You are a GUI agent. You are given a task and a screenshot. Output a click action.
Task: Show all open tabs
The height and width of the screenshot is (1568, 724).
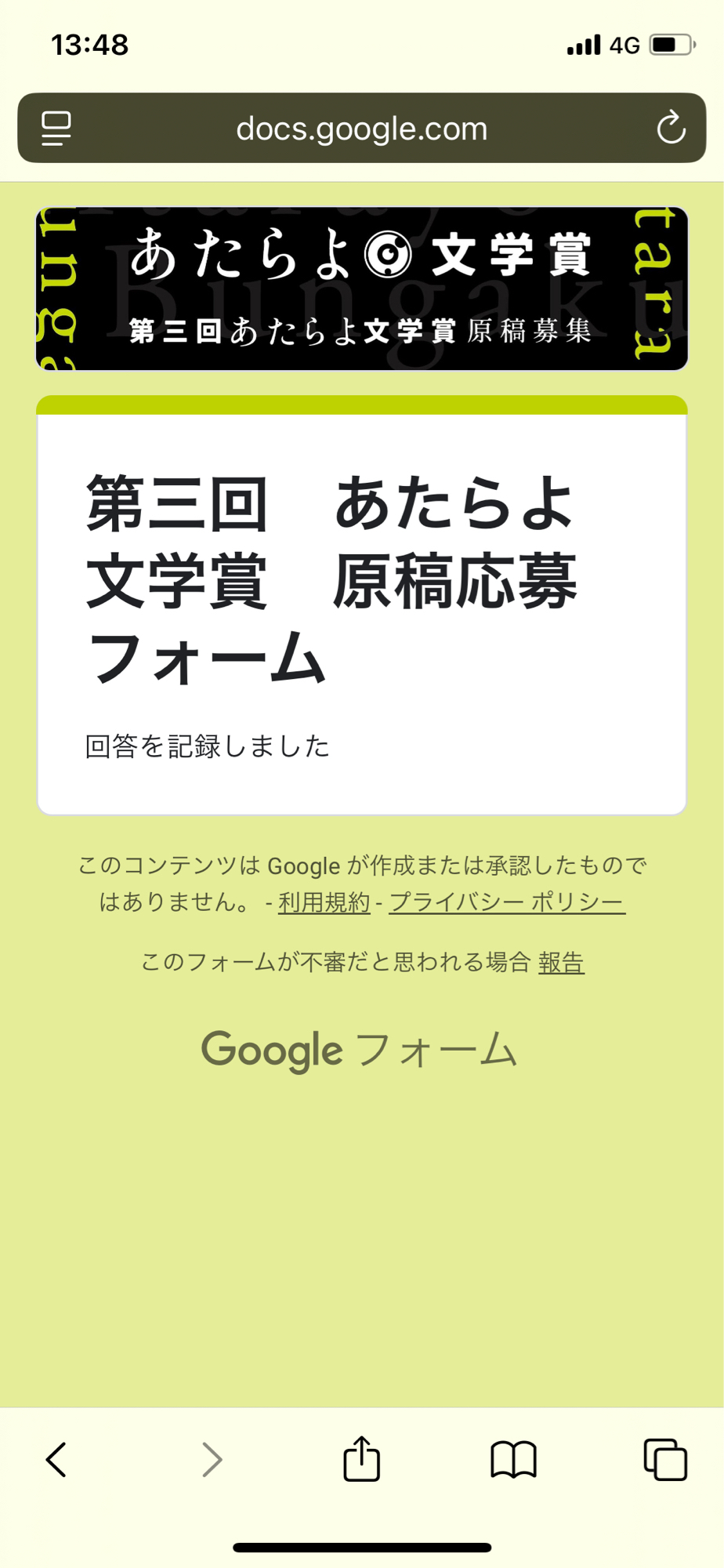(665, 1459)
